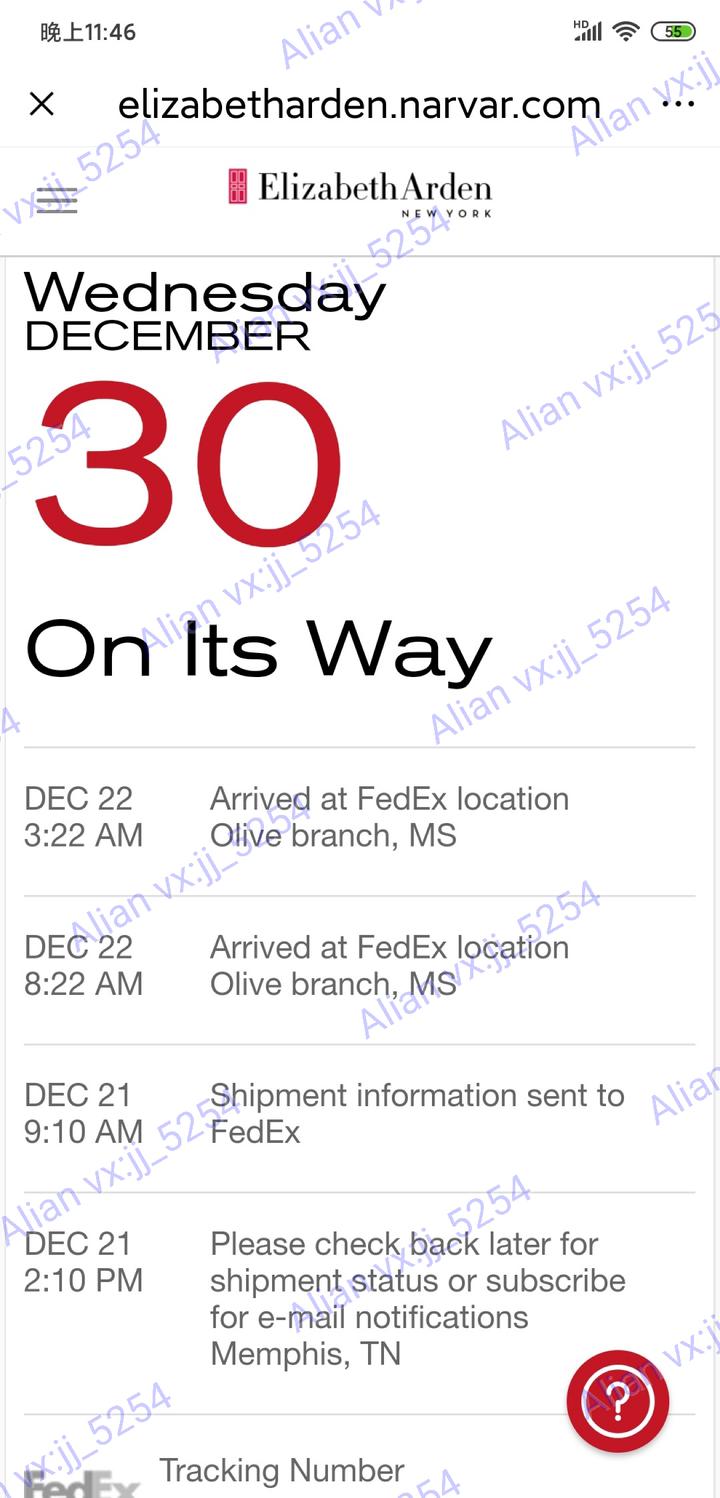Tap the red help question-mark button
This screenshot has width=720, height=1498.
(618, 1401)
